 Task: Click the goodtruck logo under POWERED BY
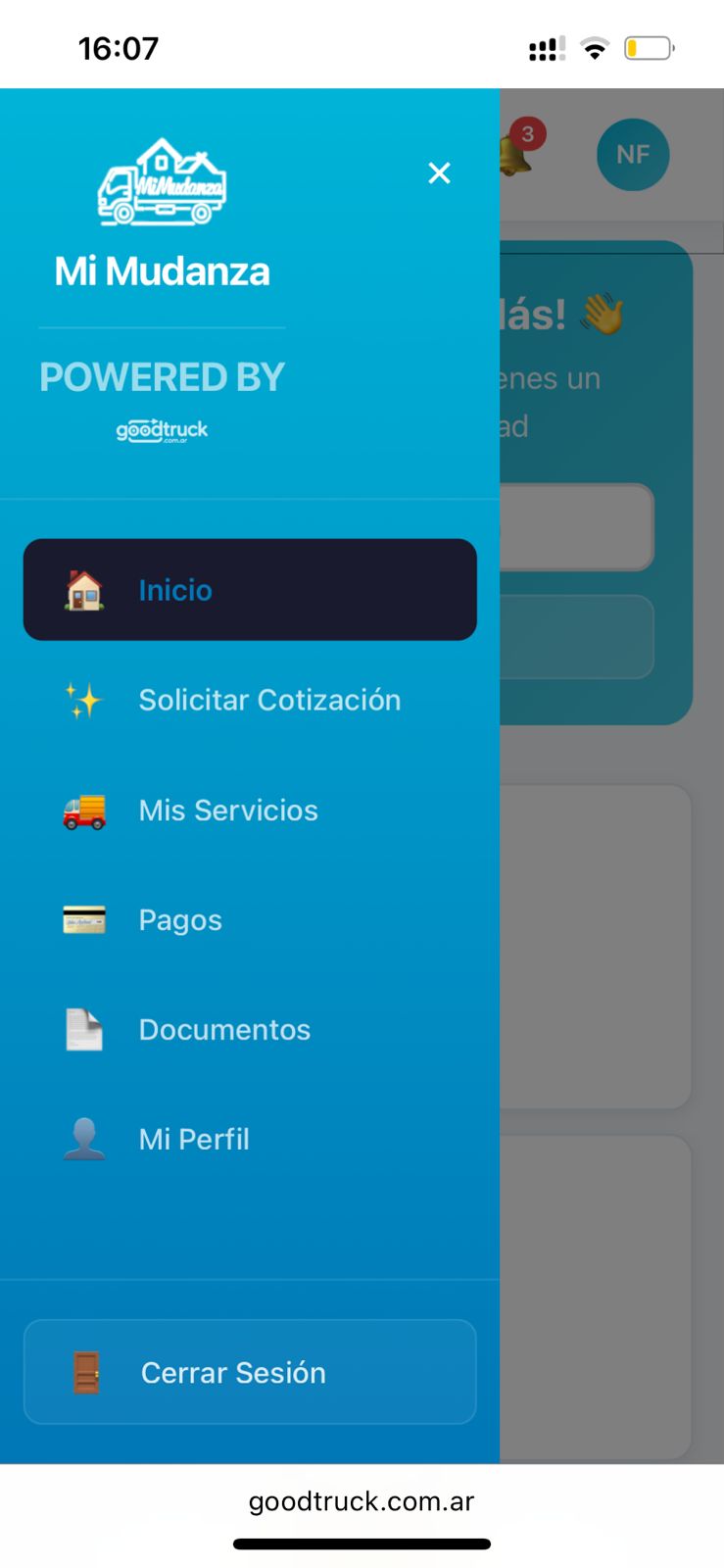pyautogui.click(x=162, y=430)
